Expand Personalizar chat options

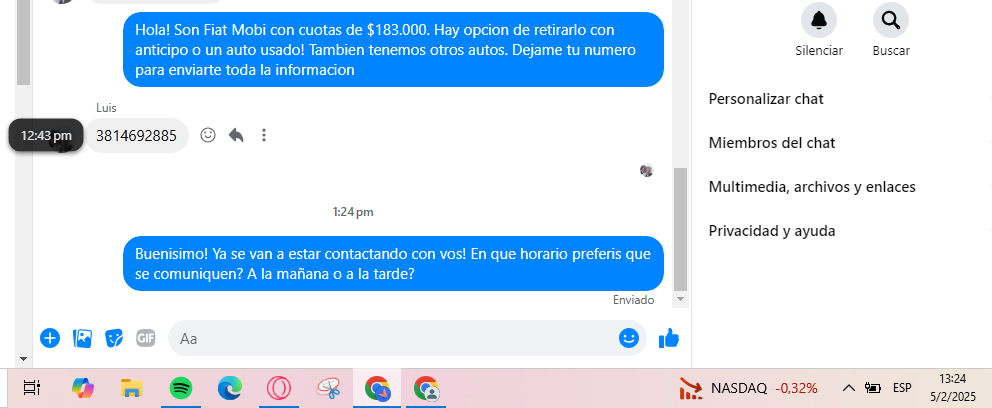click(x=766, y=99)
